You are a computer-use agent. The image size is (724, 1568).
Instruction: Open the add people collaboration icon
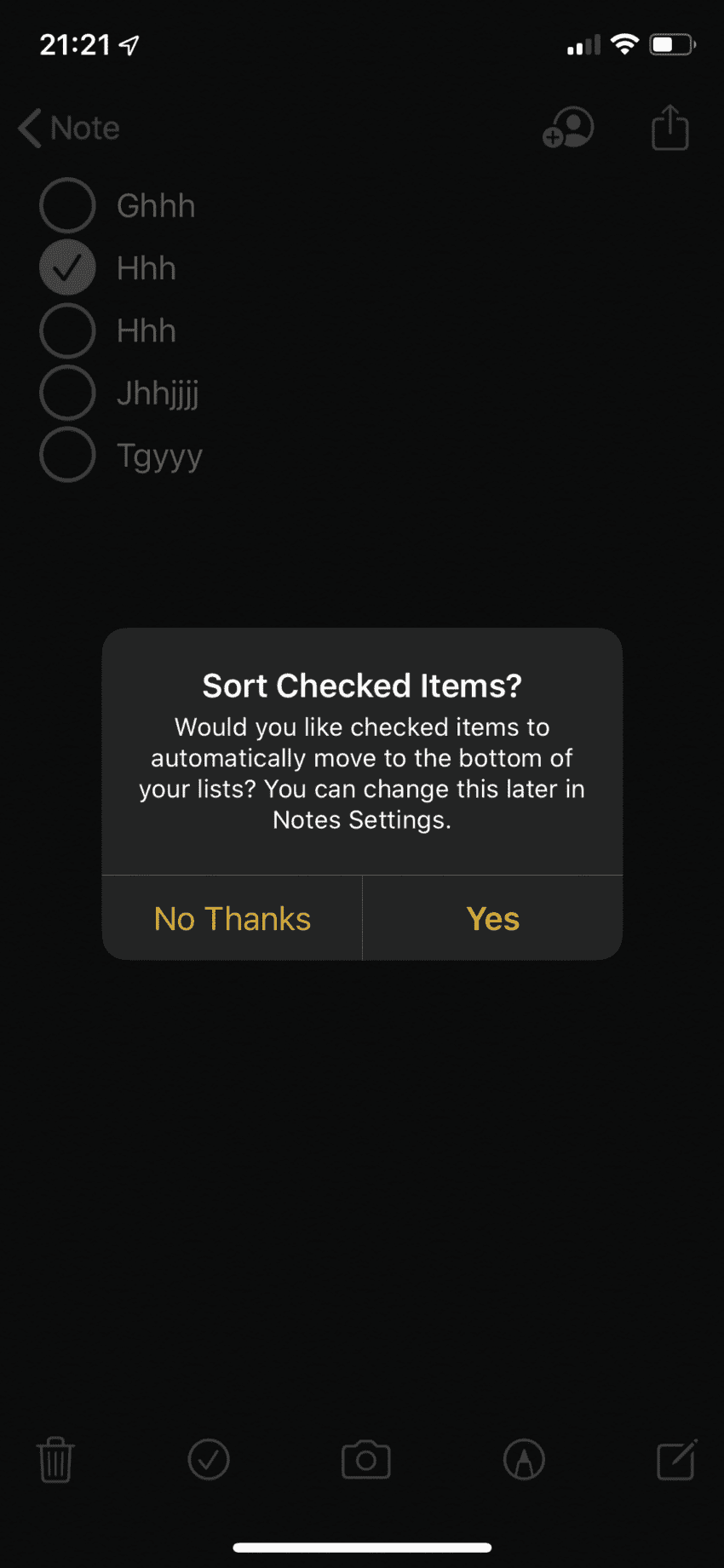tap(568, 129)
